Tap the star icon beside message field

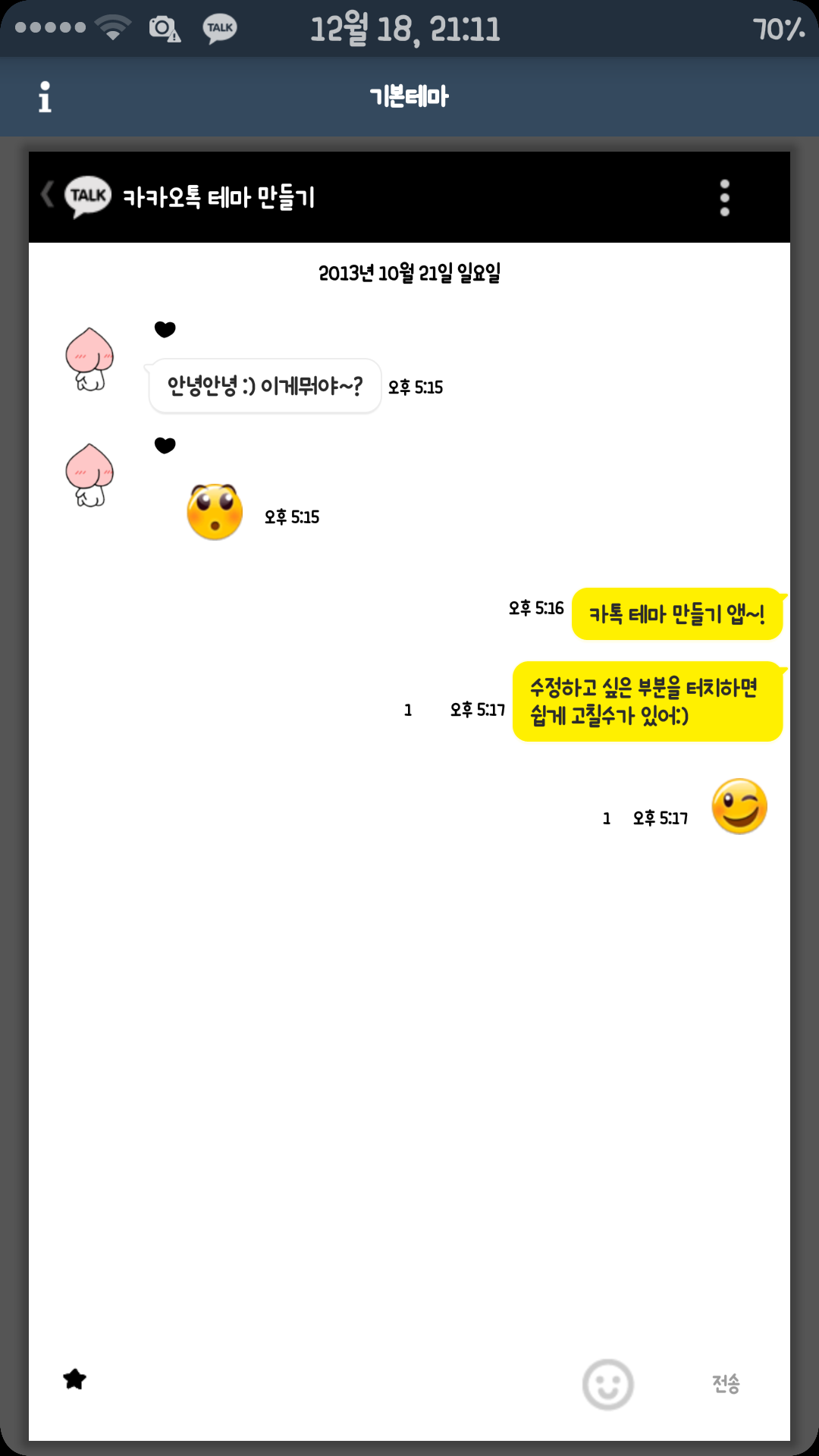coord(74,1379)
